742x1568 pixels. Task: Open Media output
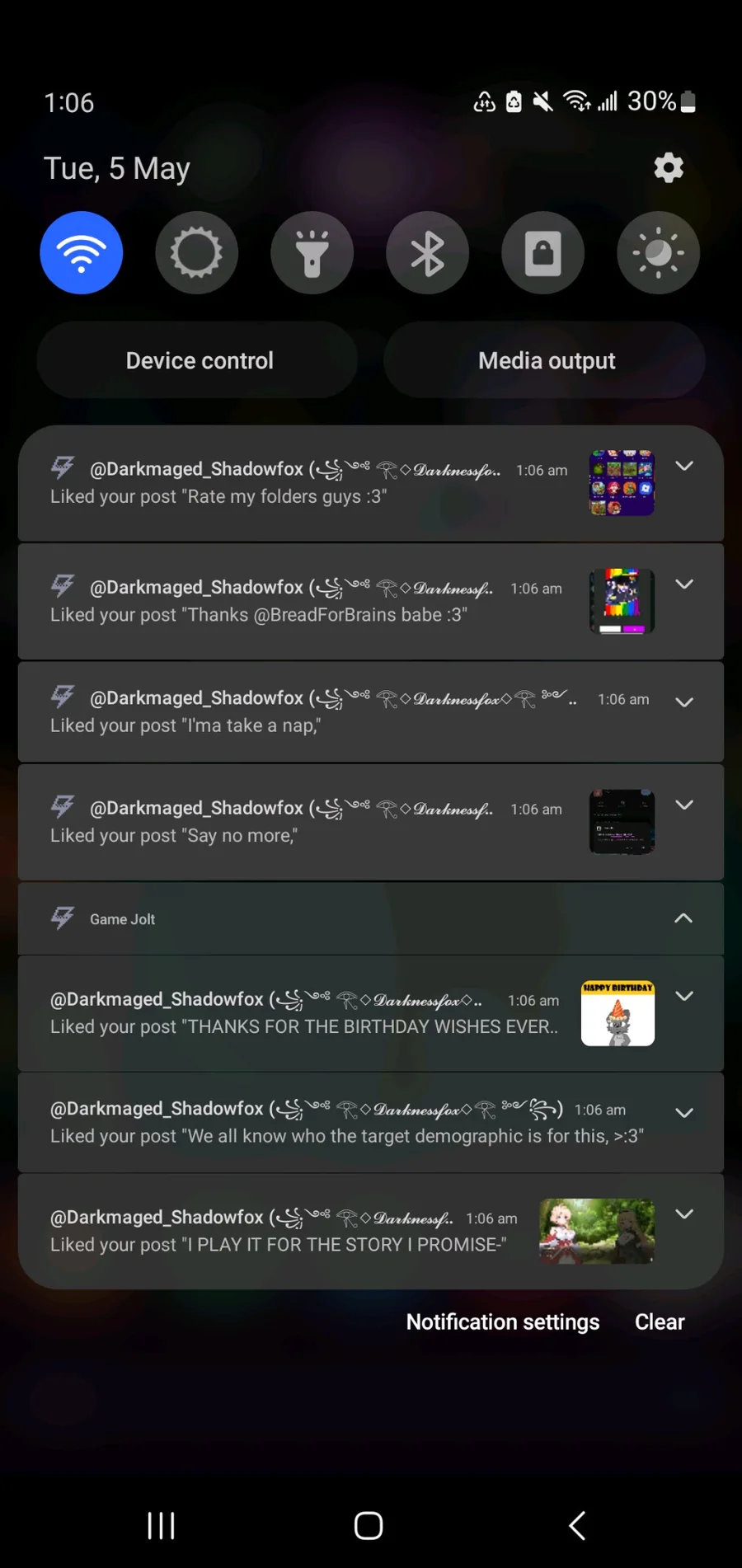(x=546, y=360)
